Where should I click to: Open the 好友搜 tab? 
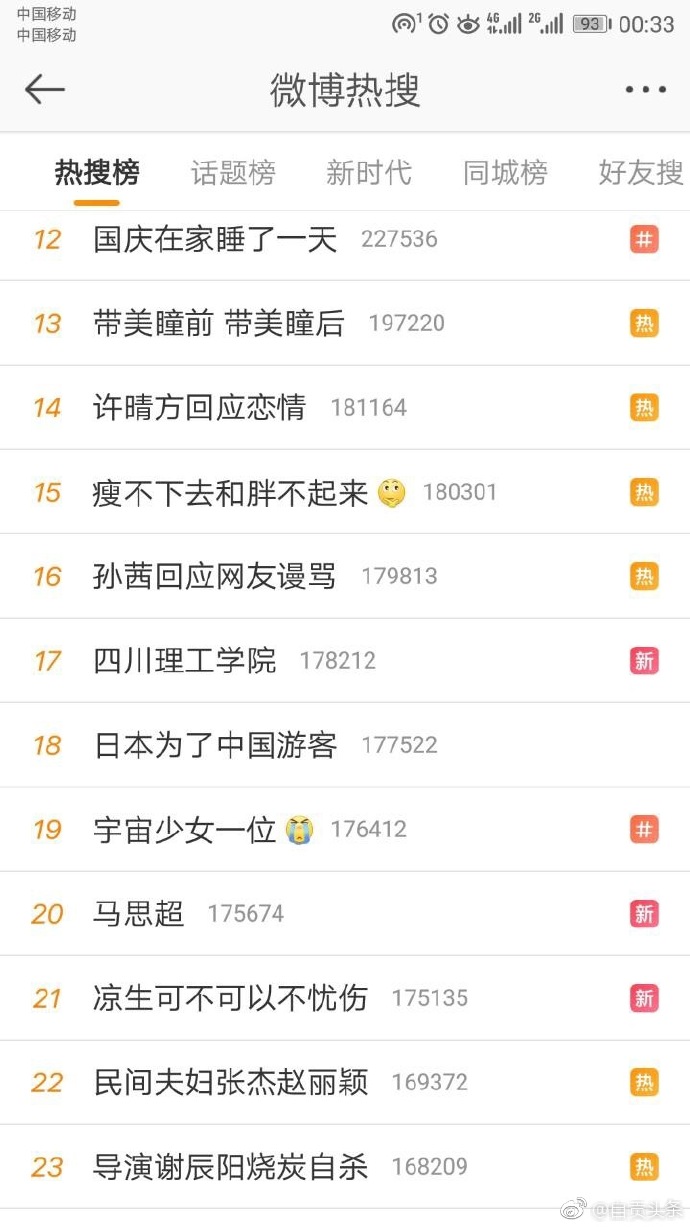(640, 173)
